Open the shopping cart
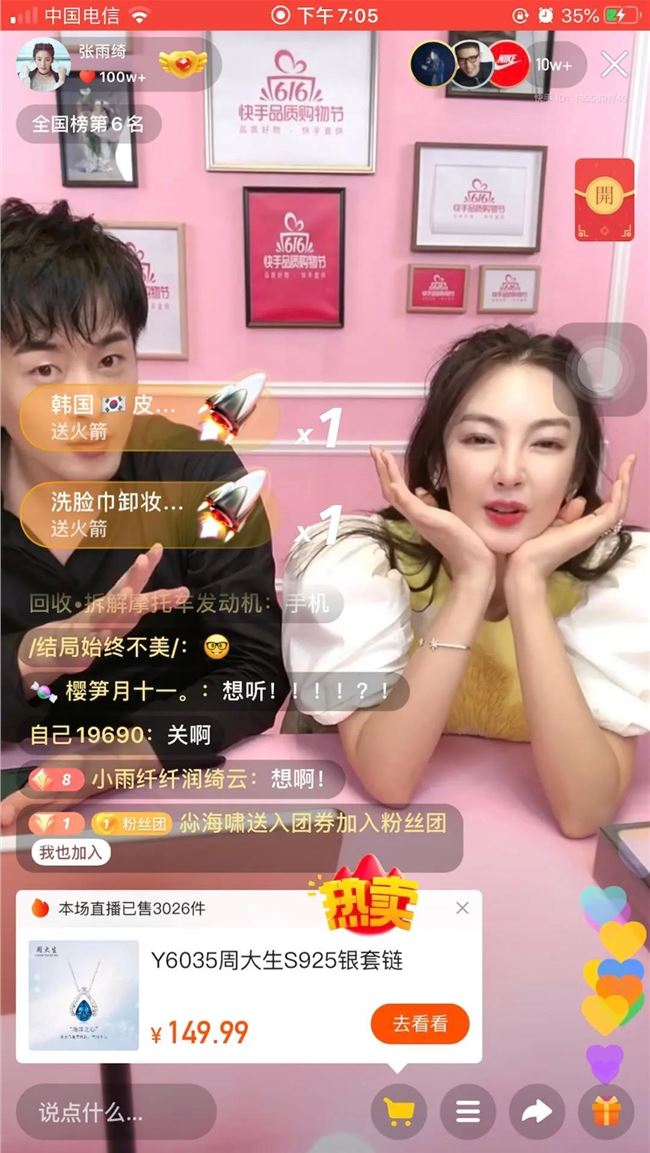The width and height of the screenshot is (650, 1153). [398, 1112]
